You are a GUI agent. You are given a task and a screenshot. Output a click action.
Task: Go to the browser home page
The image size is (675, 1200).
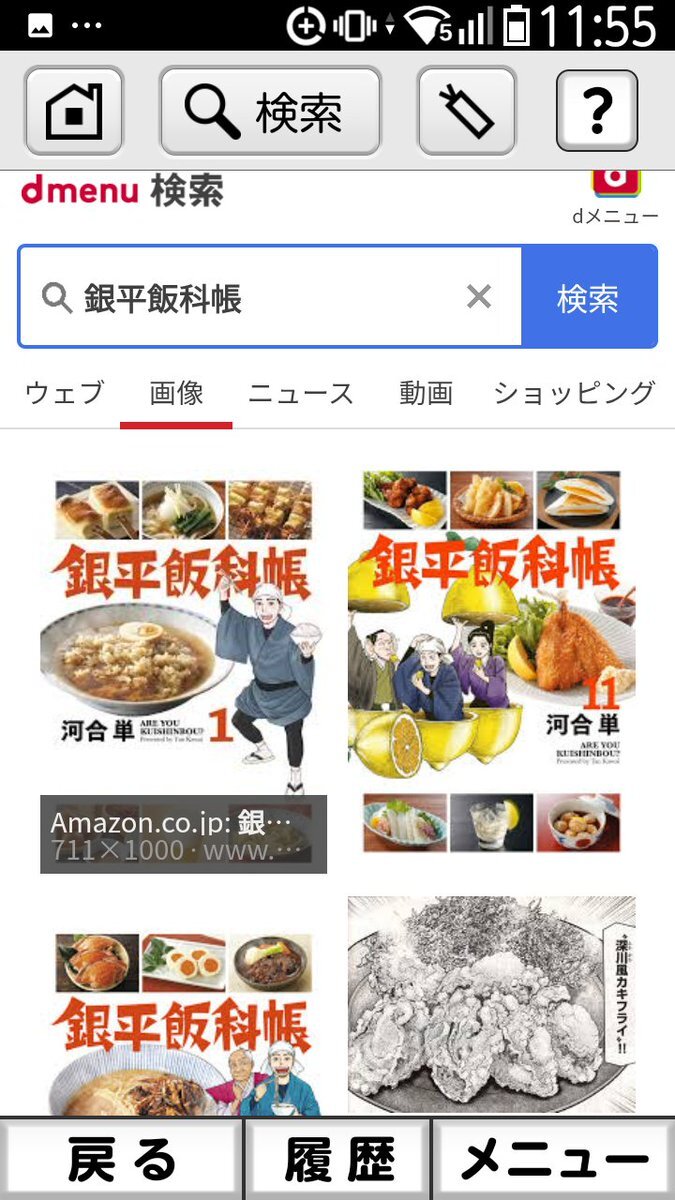[x=74, y=111]
